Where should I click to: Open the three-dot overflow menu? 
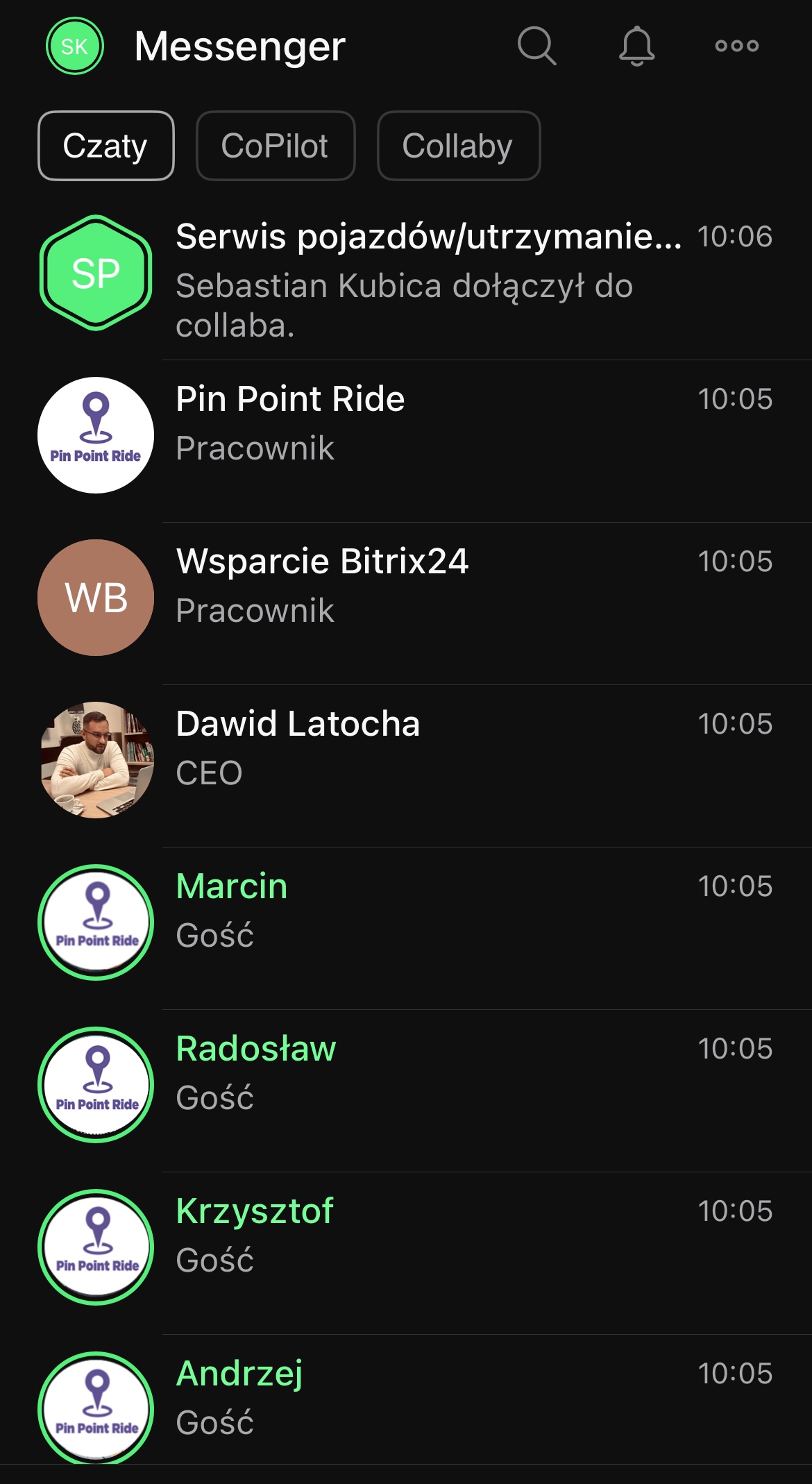coord(736,47)
